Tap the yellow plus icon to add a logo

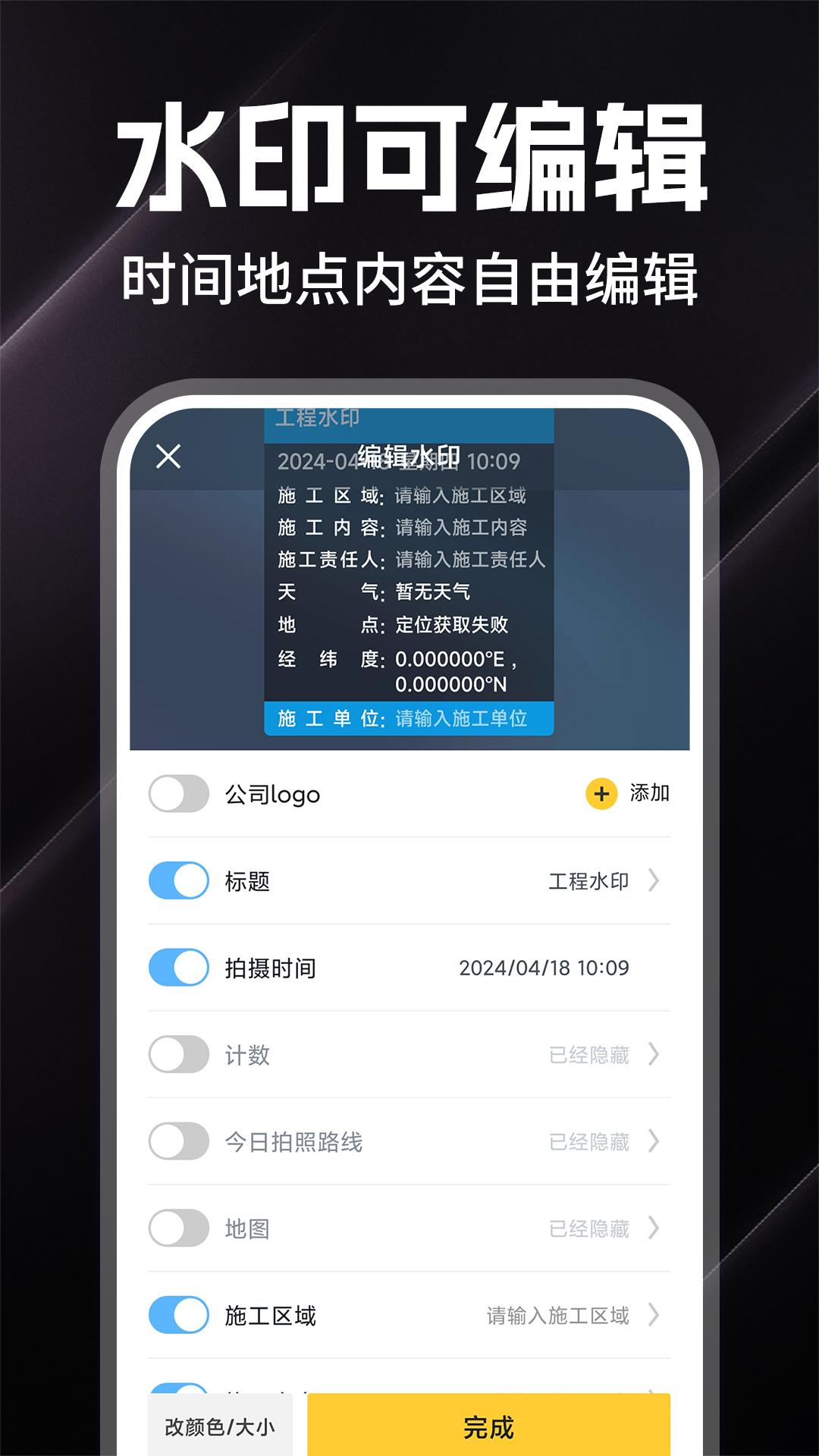click(601, 793)
